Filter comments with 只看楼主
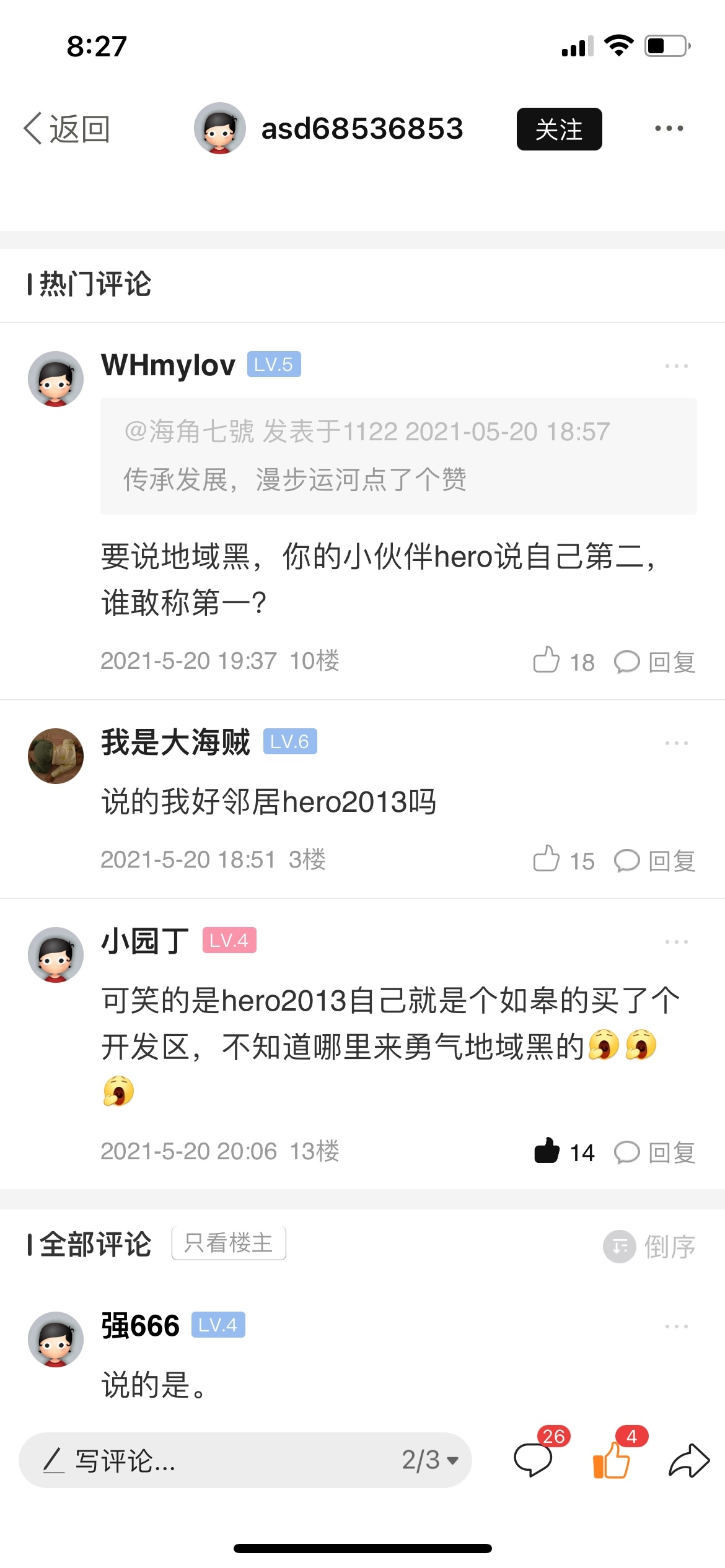Screen dimensions: 725x1568 point(229,1243)
